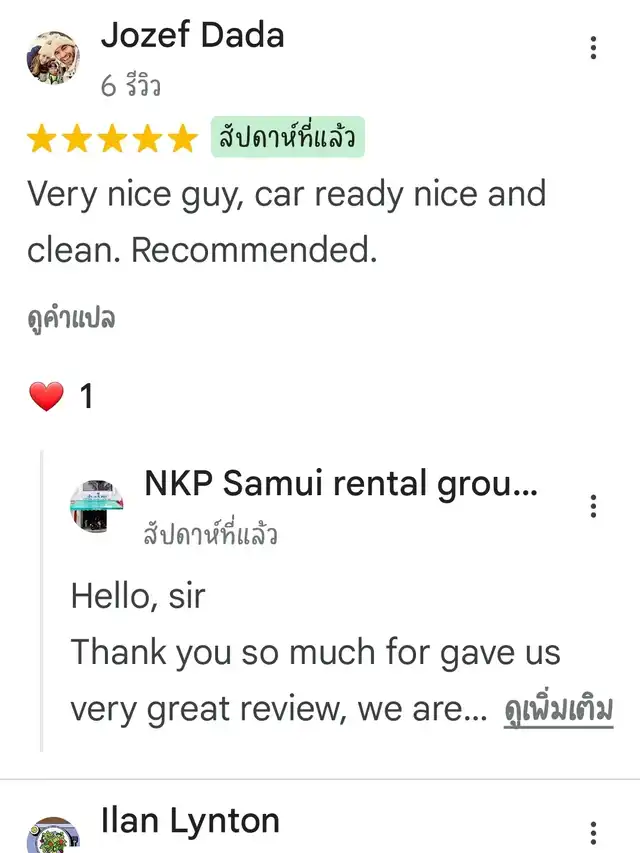Open overflow menu on NKP Samui rental reply
Screen dimensions: 640x853
pyautogui.click(x=594, y=506)
